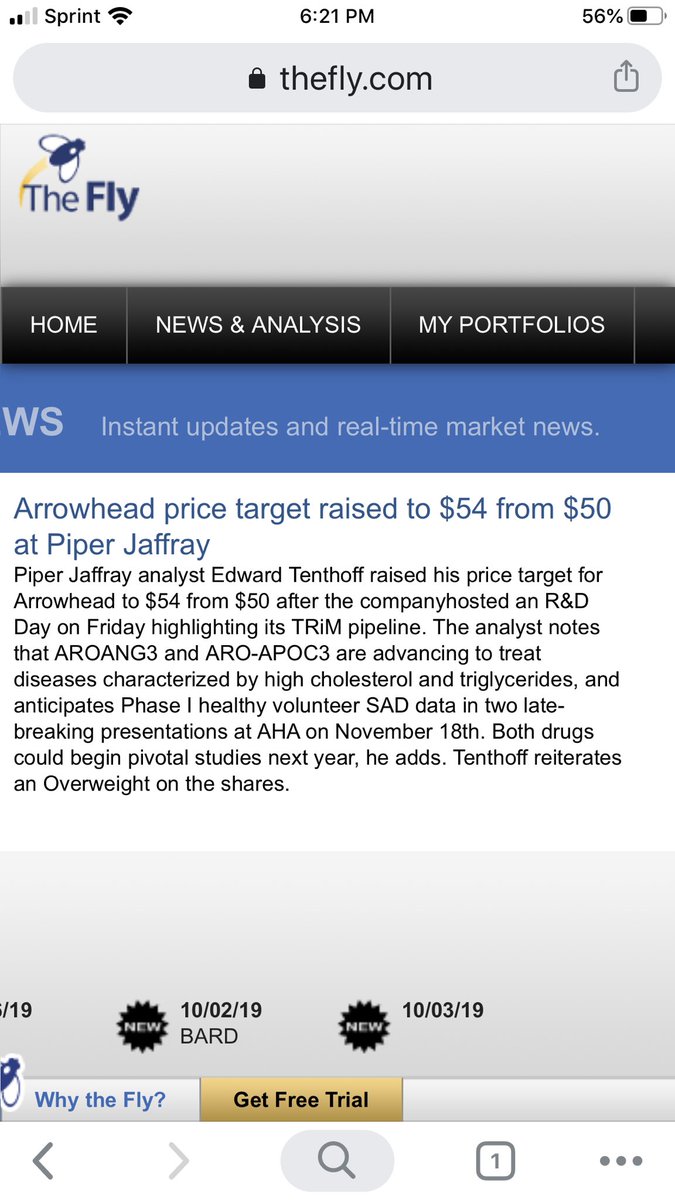Open the Arrowhead price target headline

pyautogui.click(x=312, y=525)
